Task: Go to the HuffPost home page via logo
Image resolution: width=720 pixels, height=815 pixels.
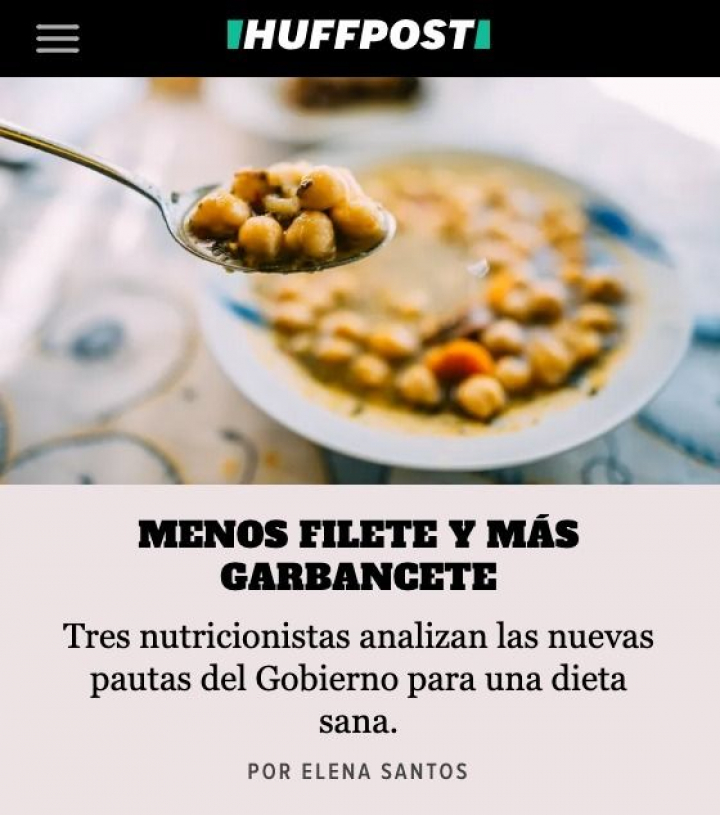Action: click(358, 35)
